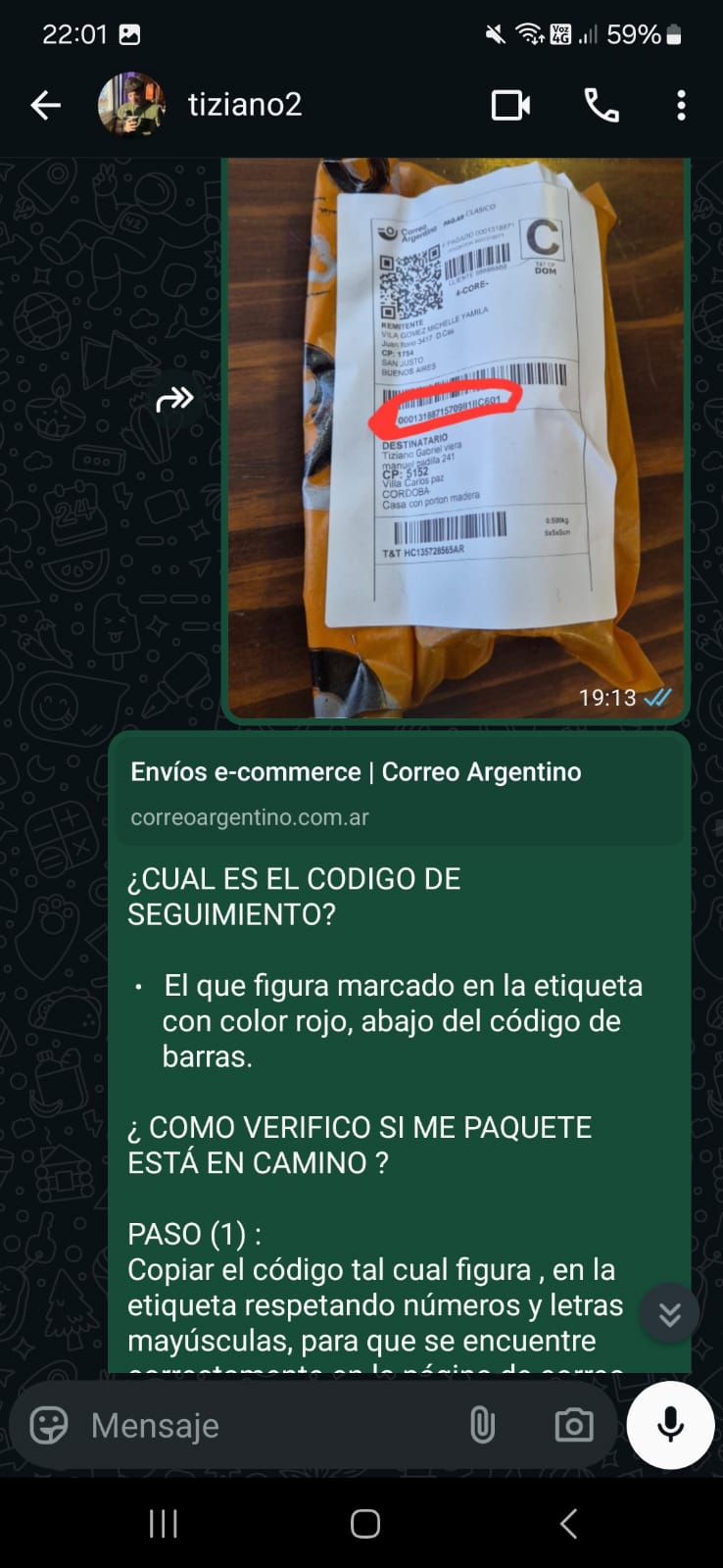
Task: Record a voice message
Action: coord(670,1425)
